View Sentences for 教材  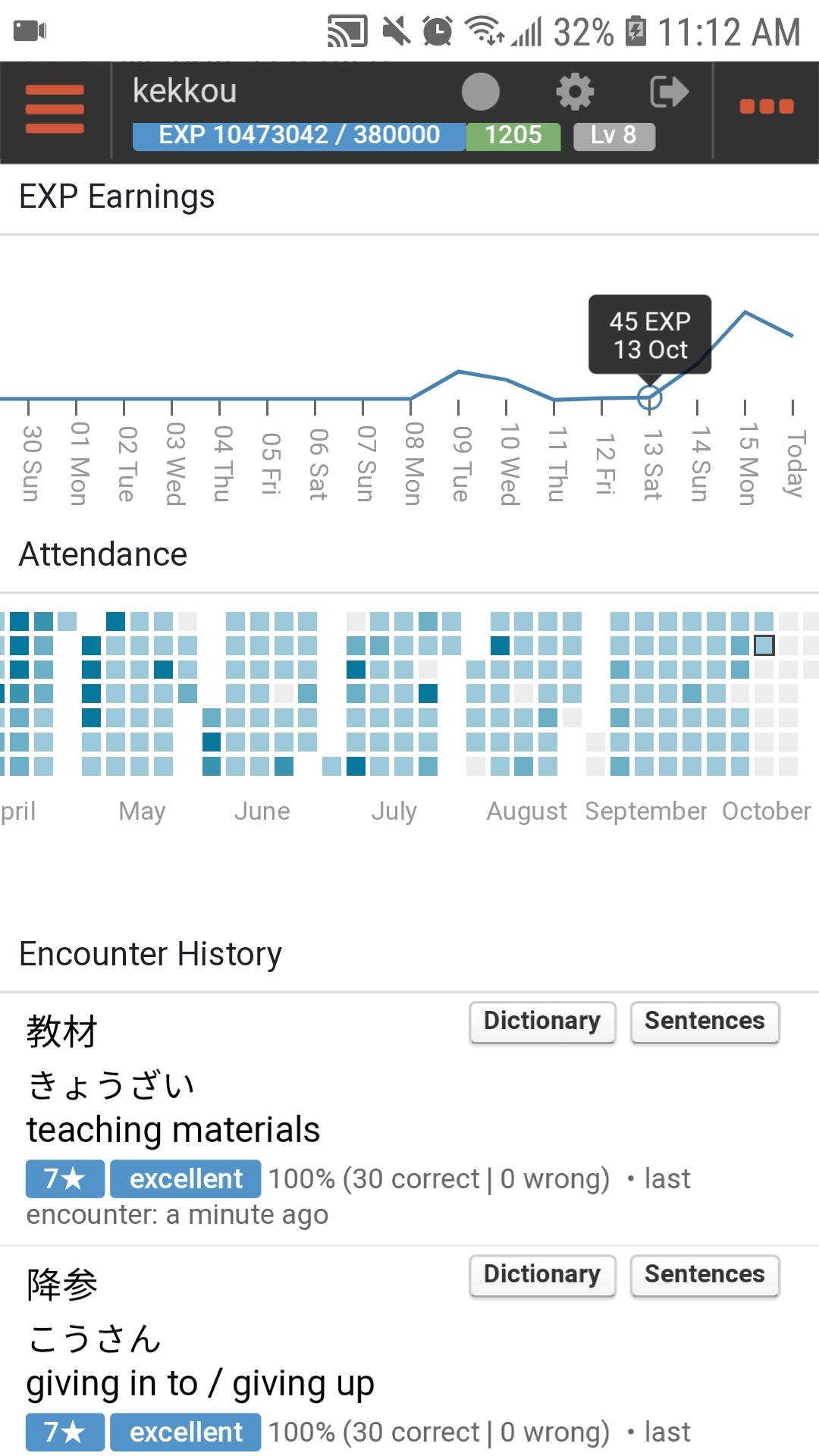click(x=704, y=1021)
